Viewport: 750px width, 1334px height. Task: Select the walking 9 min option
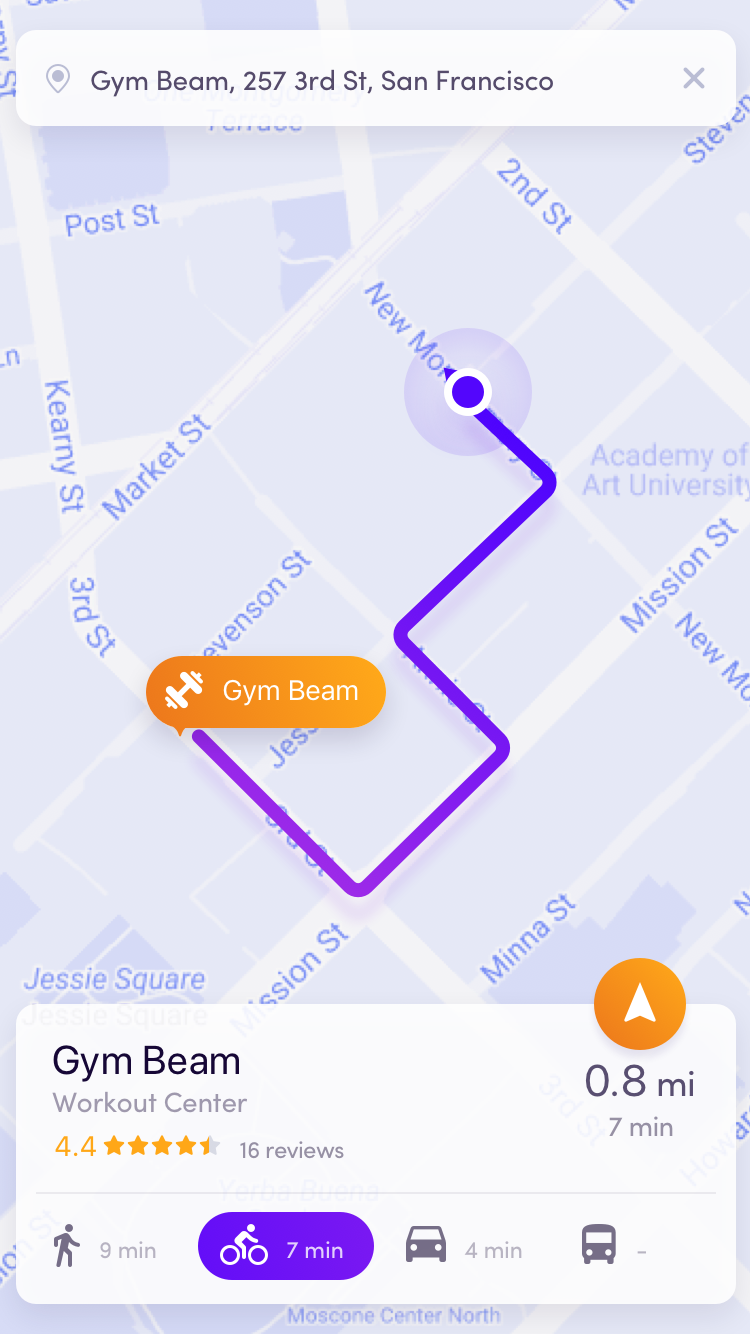104,1249
